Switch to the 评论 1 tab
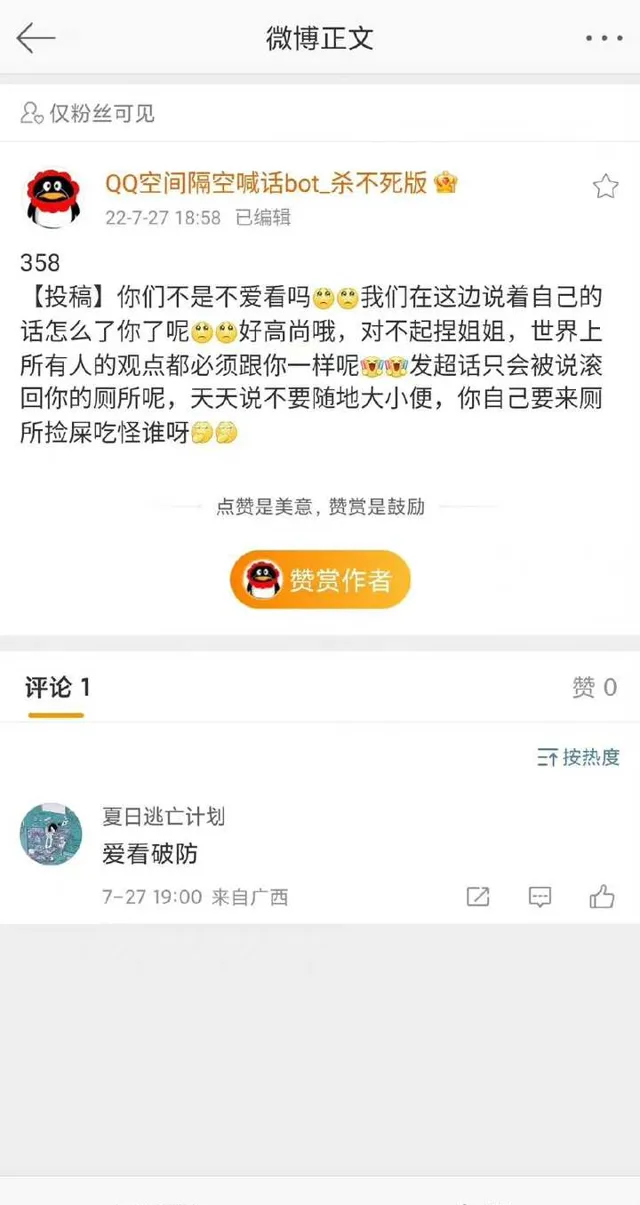Viewport: 640px width, 1205px height. [x=57, y=688]
